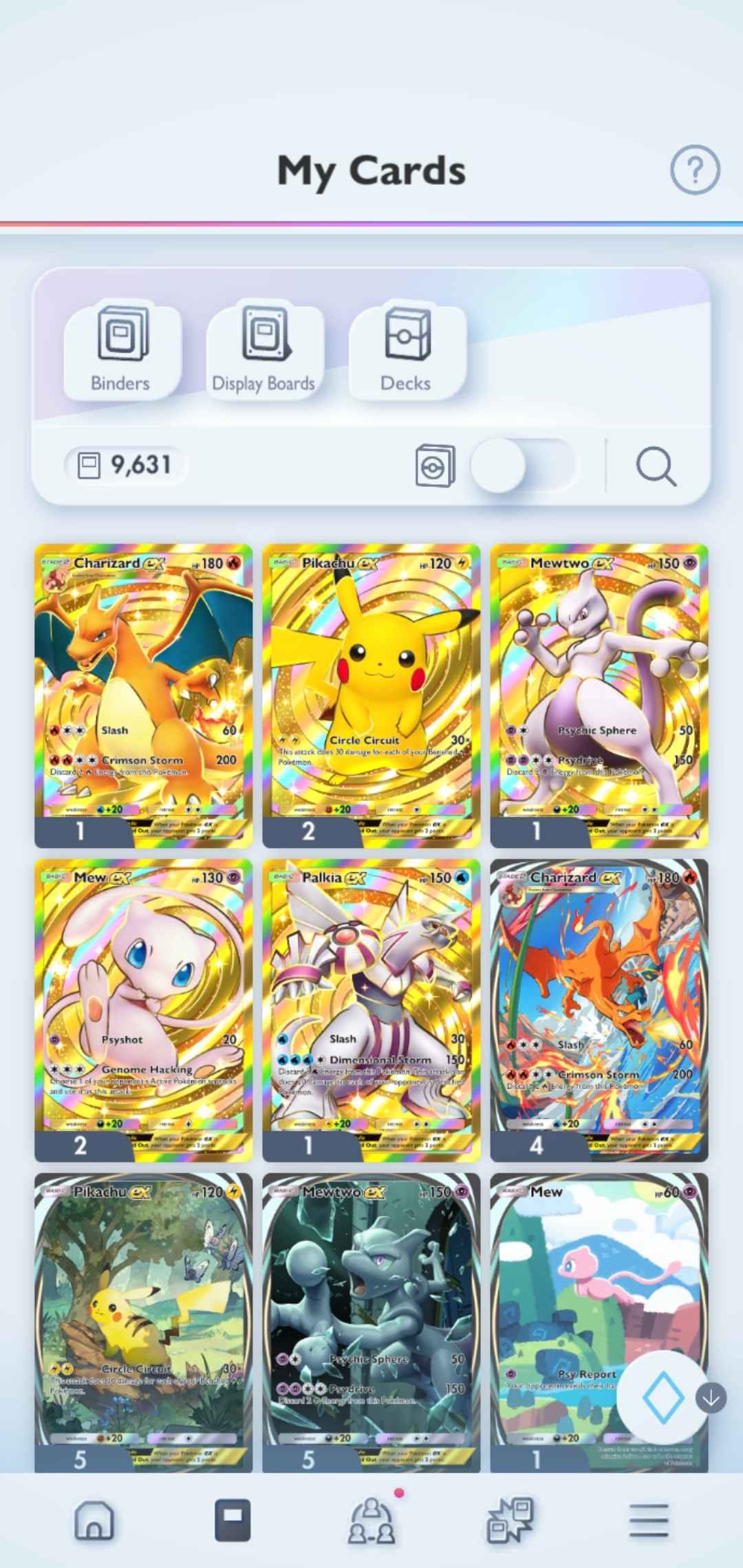Screen dimensions: 743x1568
Task: View the gold Mew ex card
Action: [143, 1010]
